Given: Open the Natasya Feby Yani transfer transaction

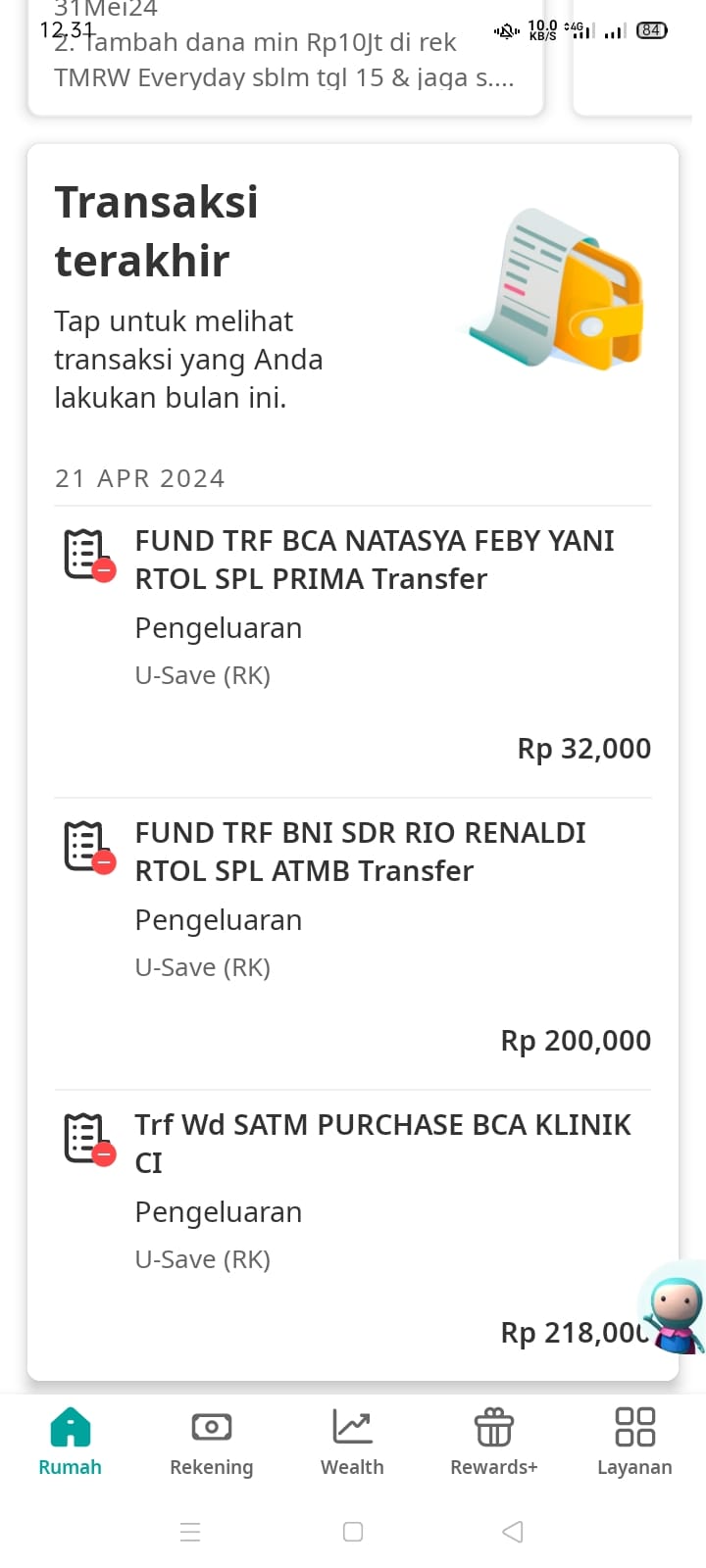Looking at the screenshot, I should 353,651.
